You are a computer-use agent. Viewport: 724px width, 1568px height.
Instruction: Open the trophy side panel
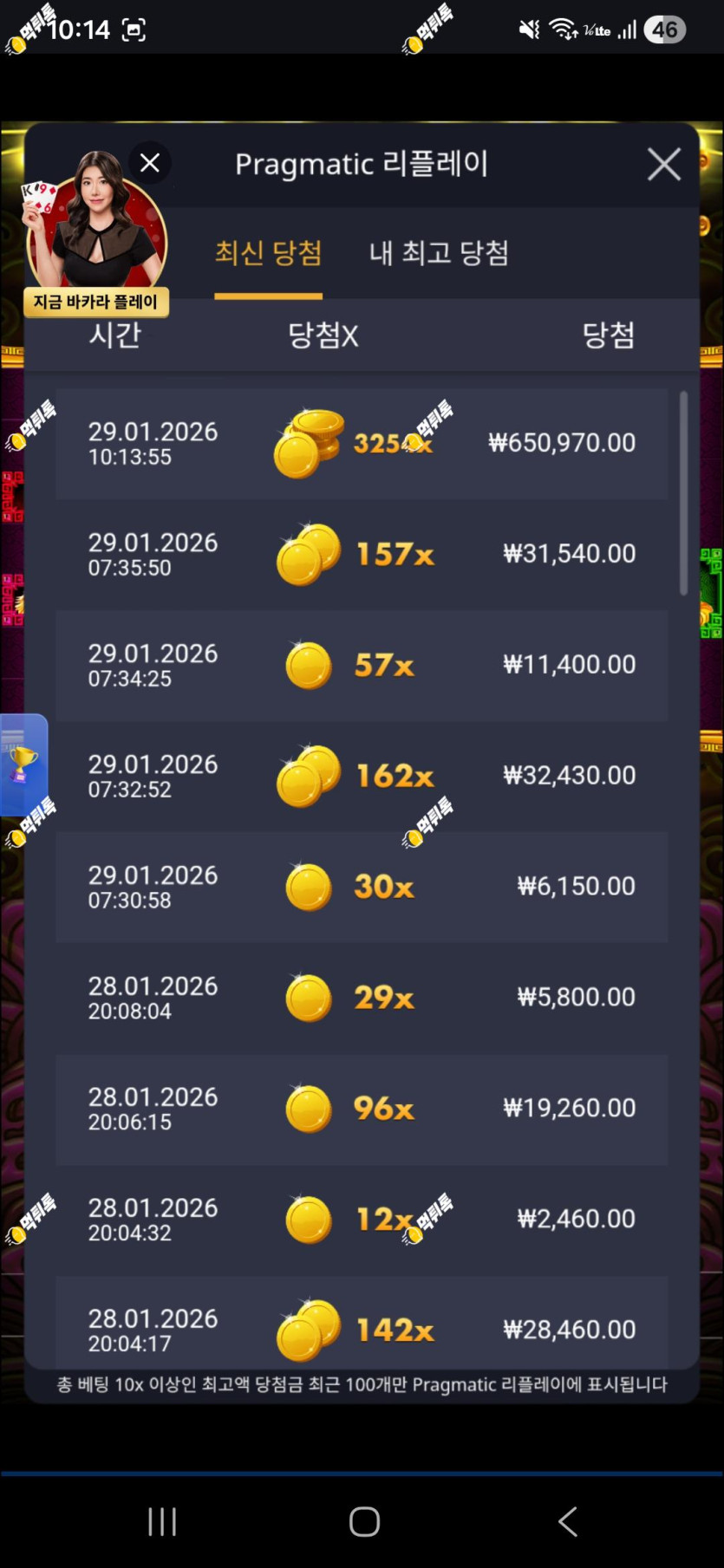[x=23, y=764]
